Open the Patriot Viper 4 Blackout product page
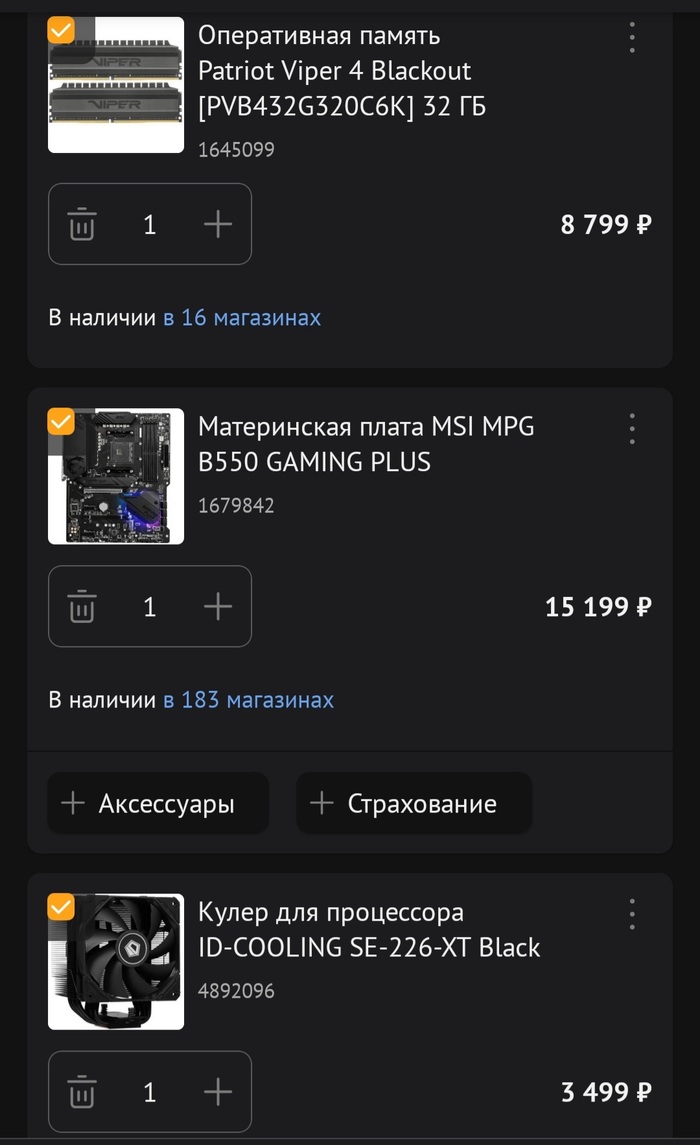 click(341, 70)
